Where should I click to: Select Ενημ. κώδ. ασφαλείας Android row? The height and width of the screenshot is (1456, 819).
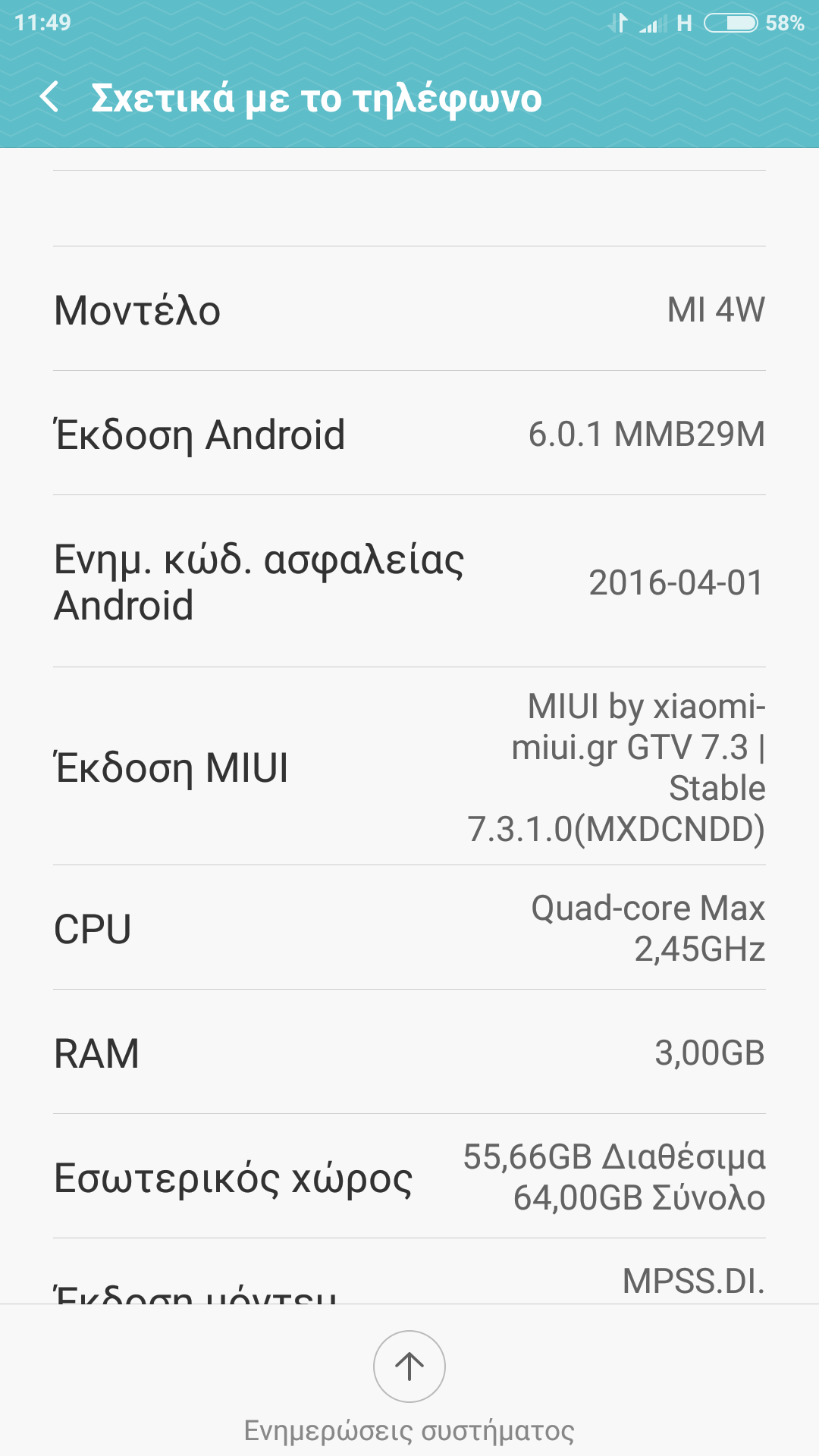coord(409,582)
